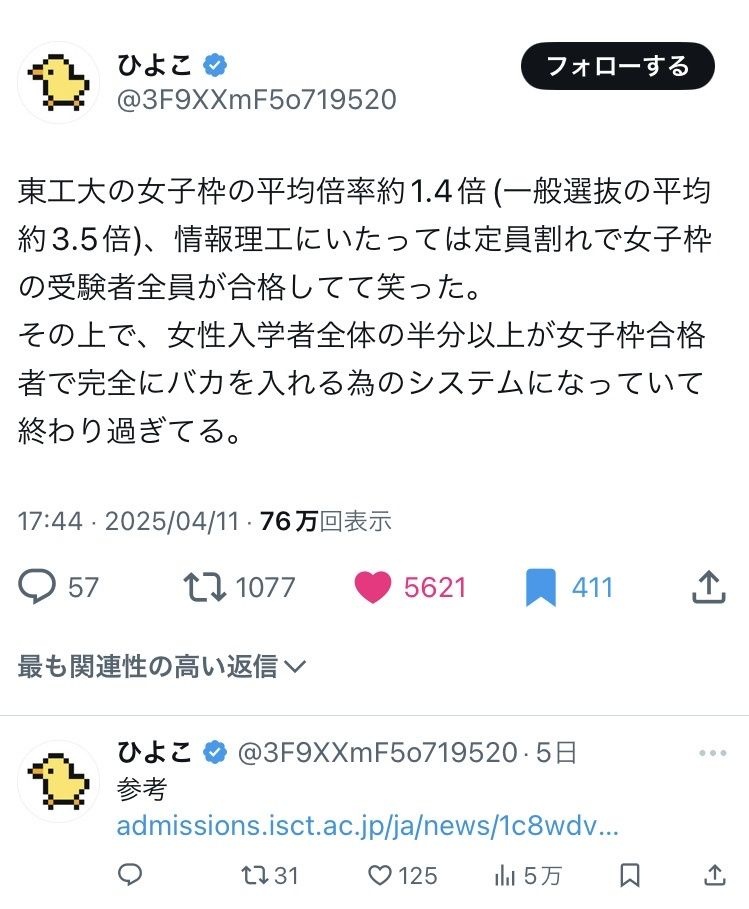Open overflow menu on 参考 reply
The height and width of the screenshot is (909, 749).
[712, 754]
